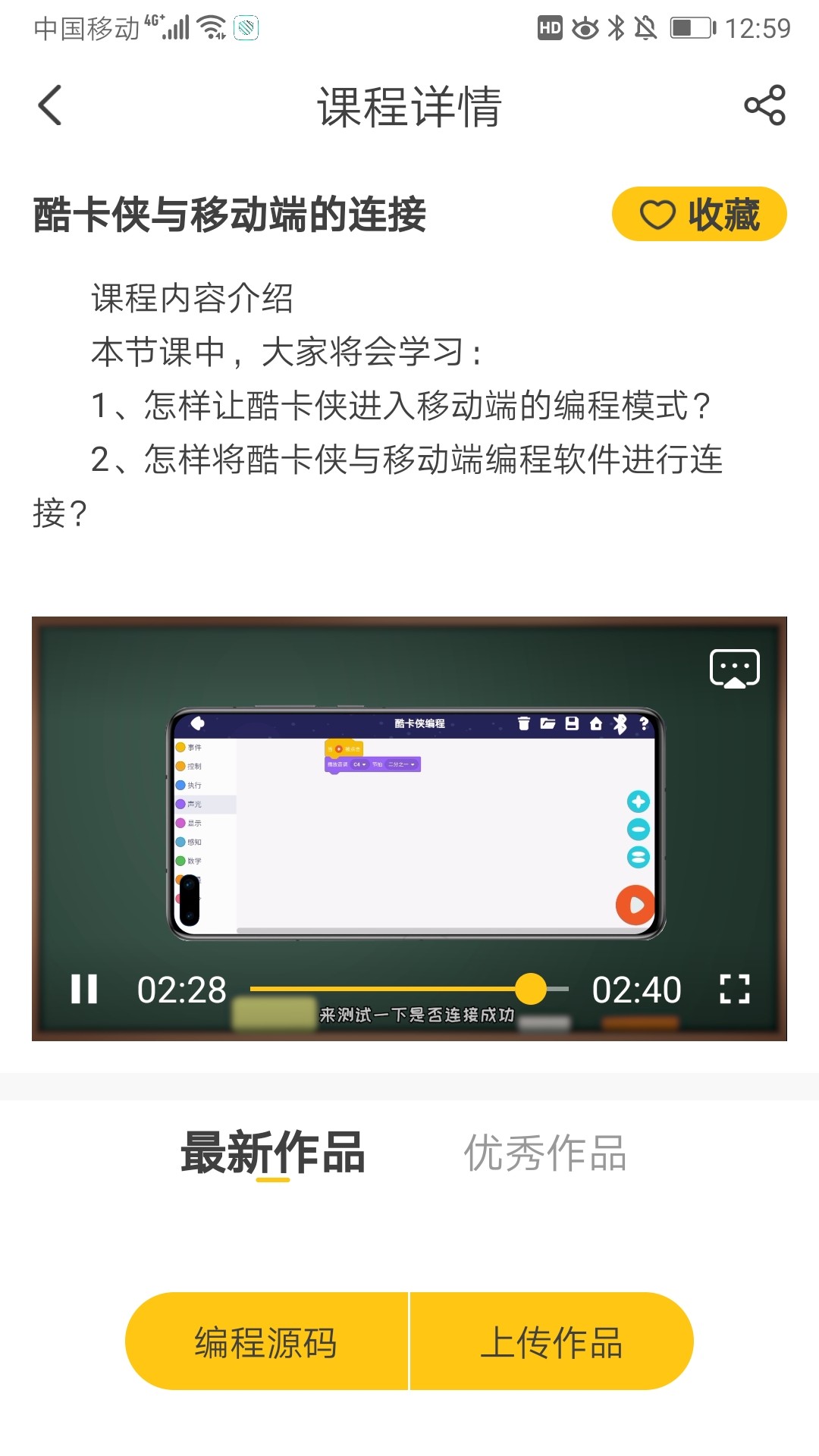Go back from course details
This screenshot has height=1456, width=819.
[50, 105]
